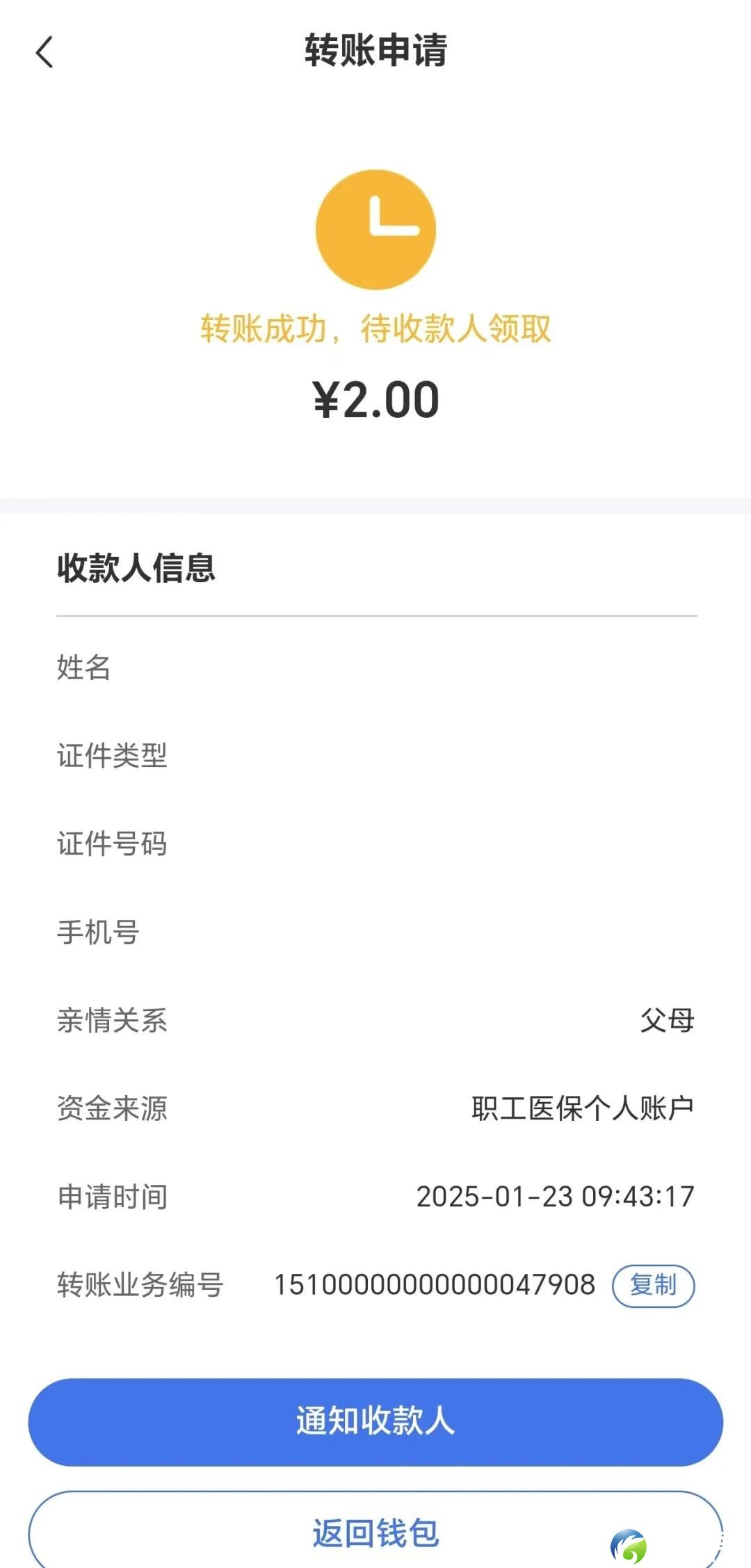Return to wallet via 返回钱包
The width and height of the screenshot is (751, 1568).
pyautogui.click(x=375, y=1533)
